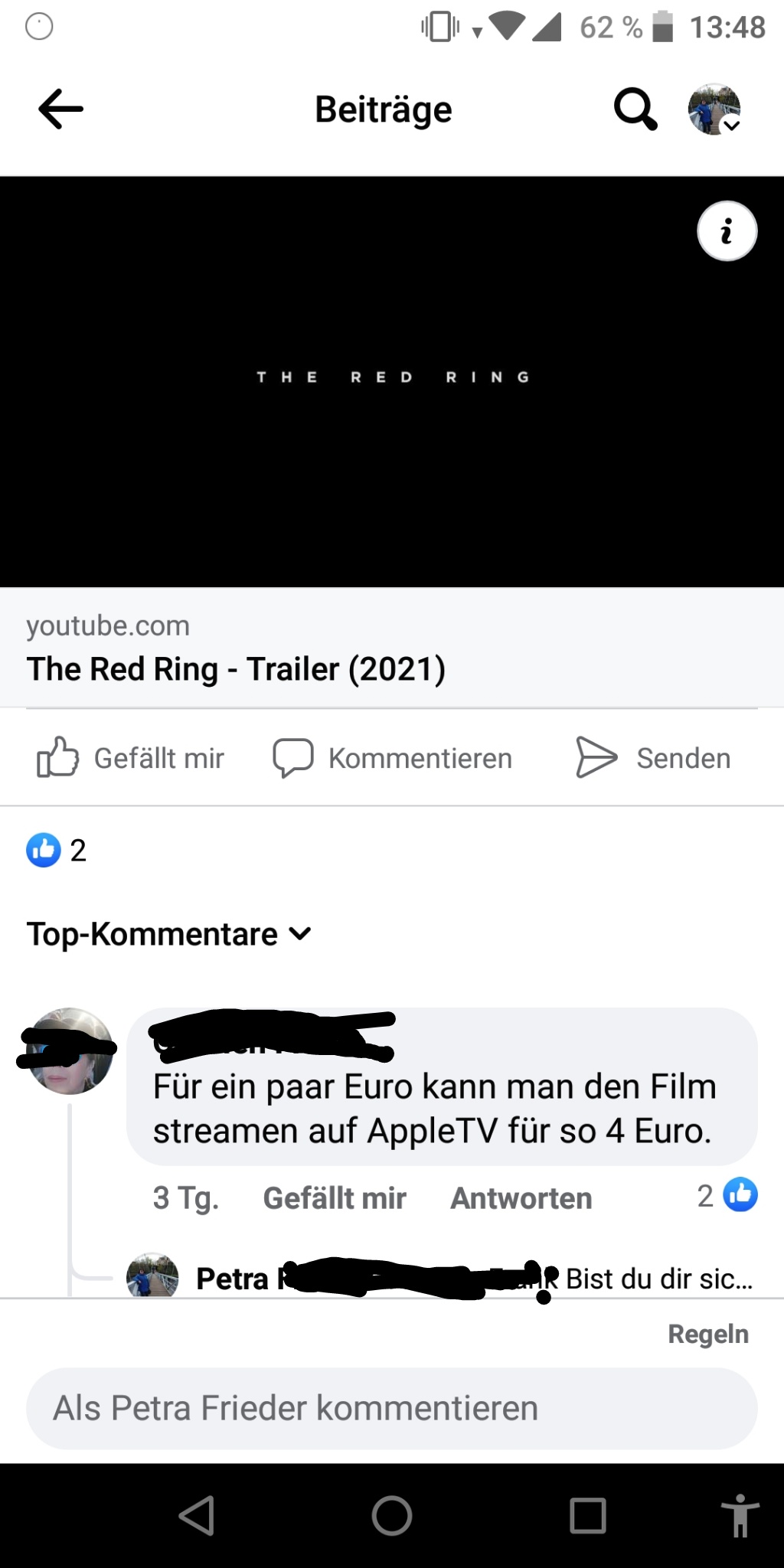
Task: Open recent apps overview
Action: [x=588, y=1516]
